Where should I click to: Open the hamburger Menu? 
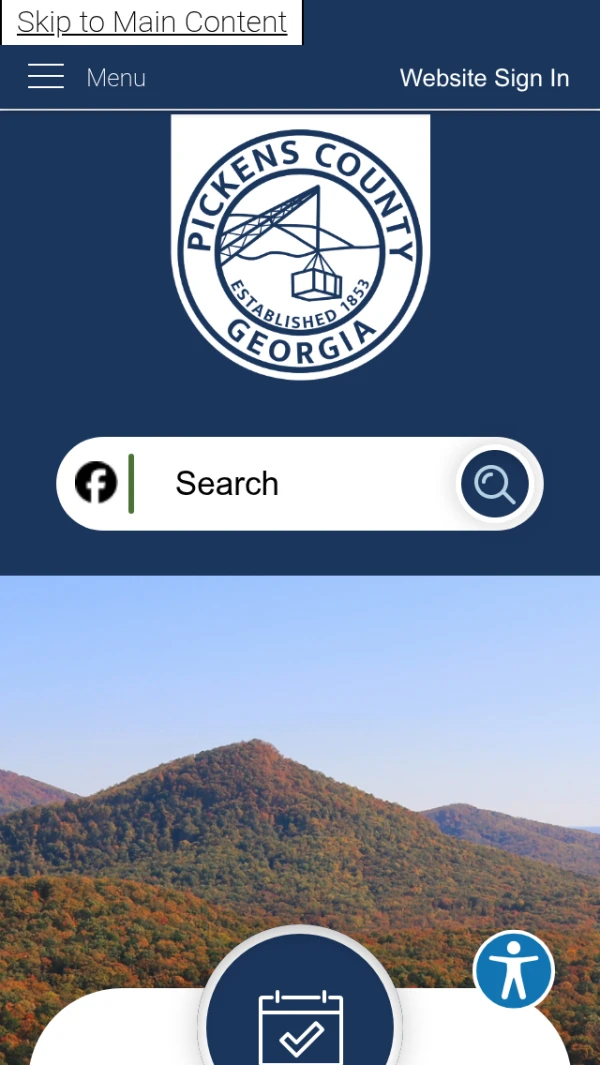click(85, 77)
